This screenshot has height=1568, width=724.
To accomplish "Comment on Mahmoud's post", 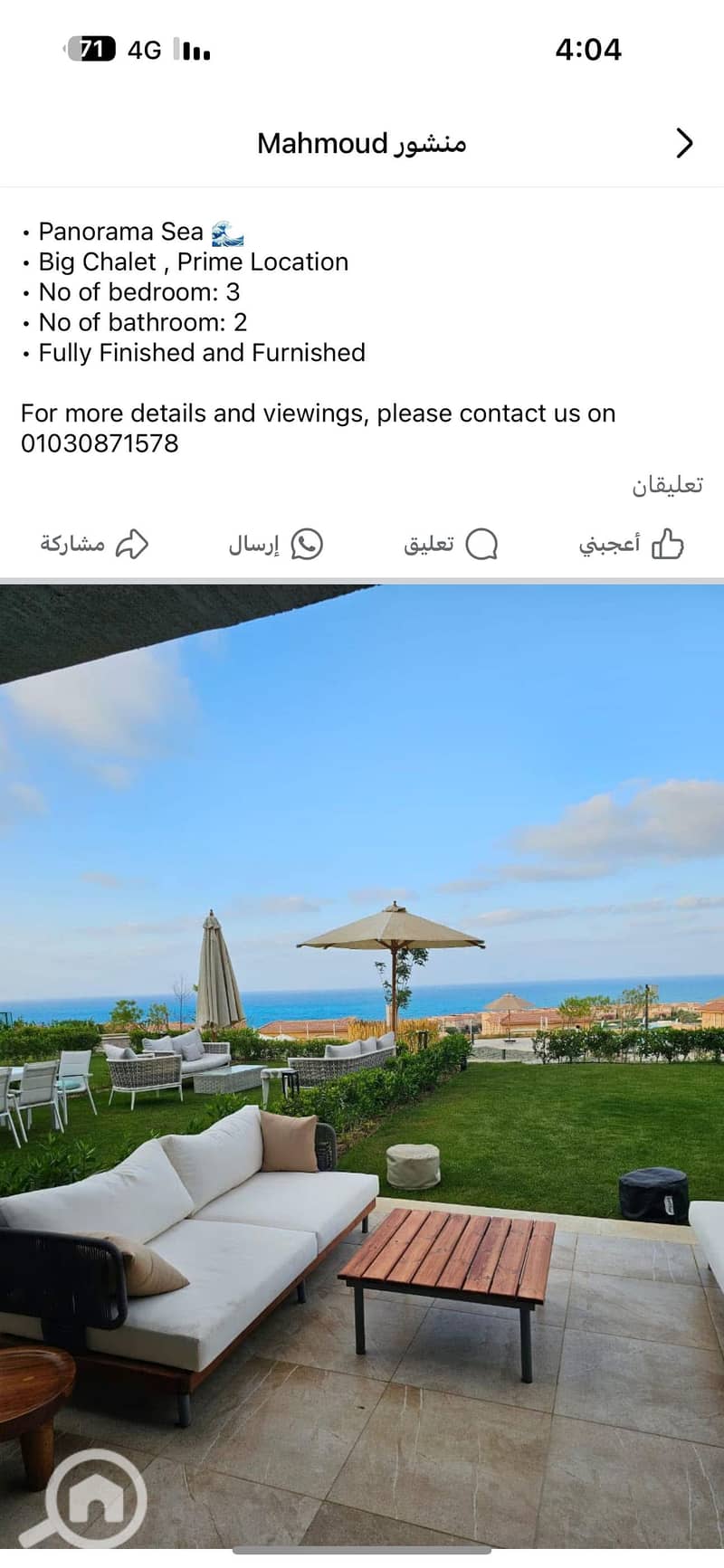I will (451, 544).
